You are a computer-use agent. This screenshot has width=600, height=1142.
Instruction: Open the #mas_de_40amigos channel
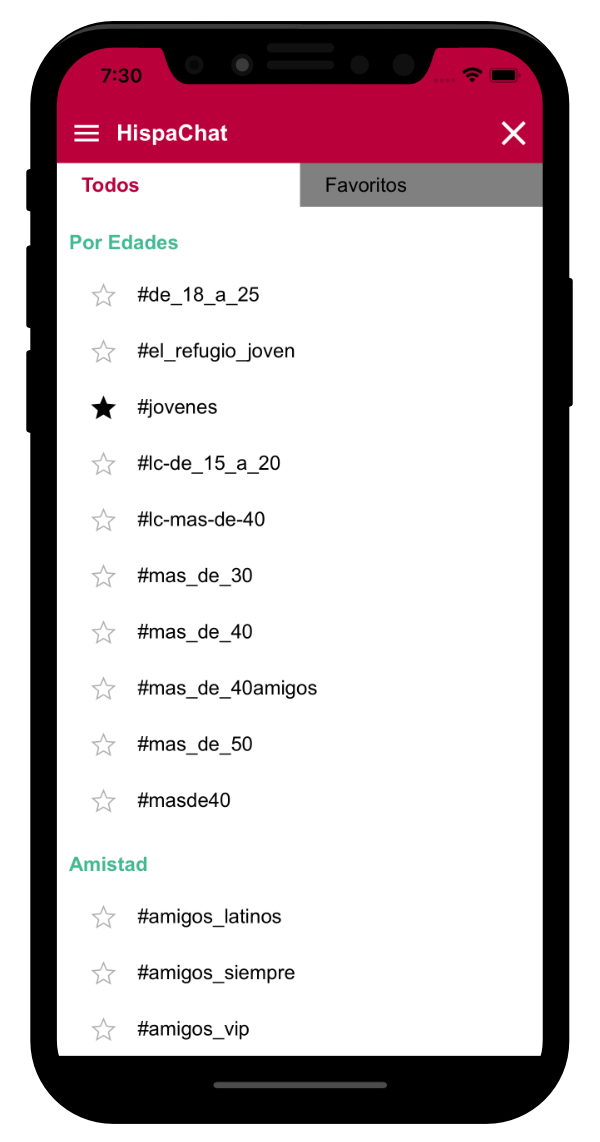click(227, 688)
